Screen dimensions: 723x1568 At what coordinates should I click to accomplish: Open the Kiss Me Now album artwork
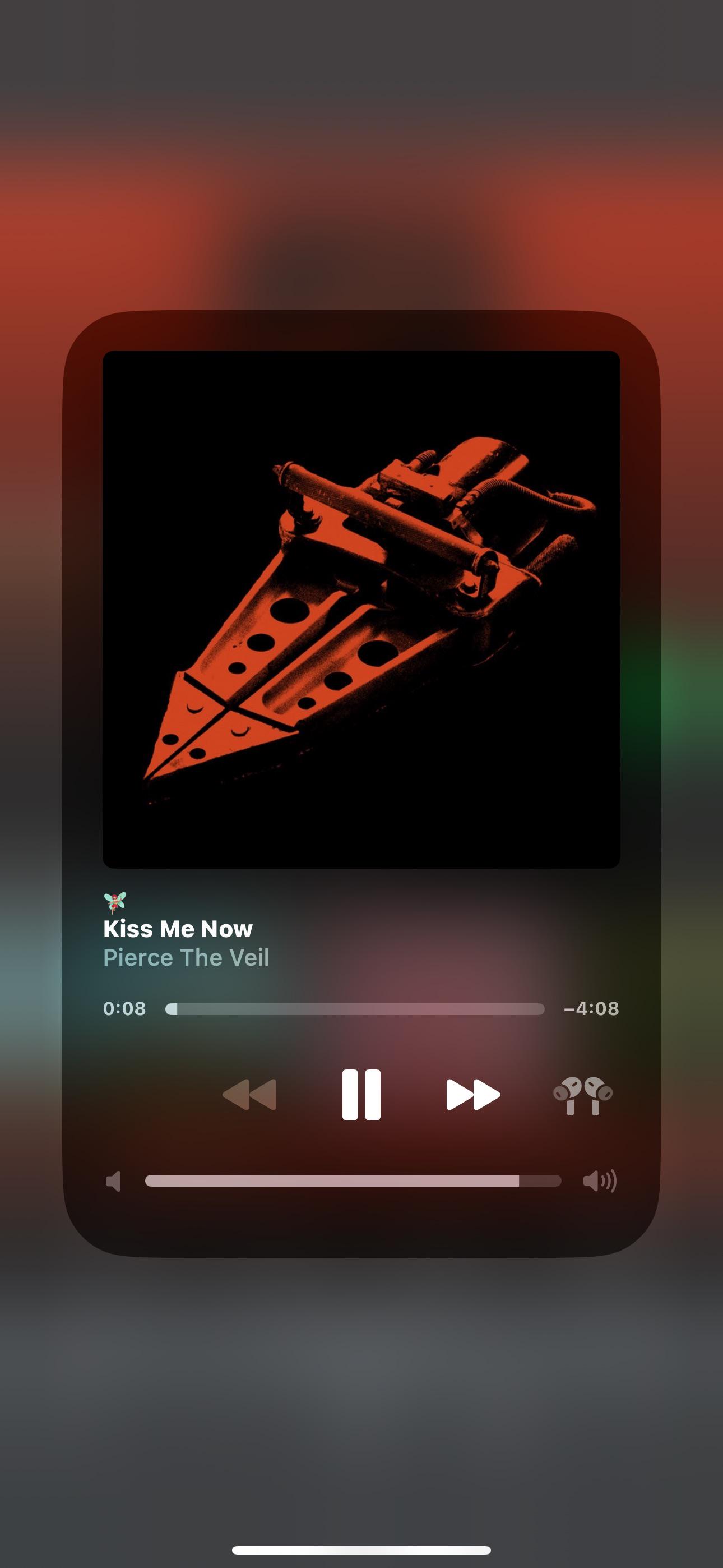(x=361, y=609)
